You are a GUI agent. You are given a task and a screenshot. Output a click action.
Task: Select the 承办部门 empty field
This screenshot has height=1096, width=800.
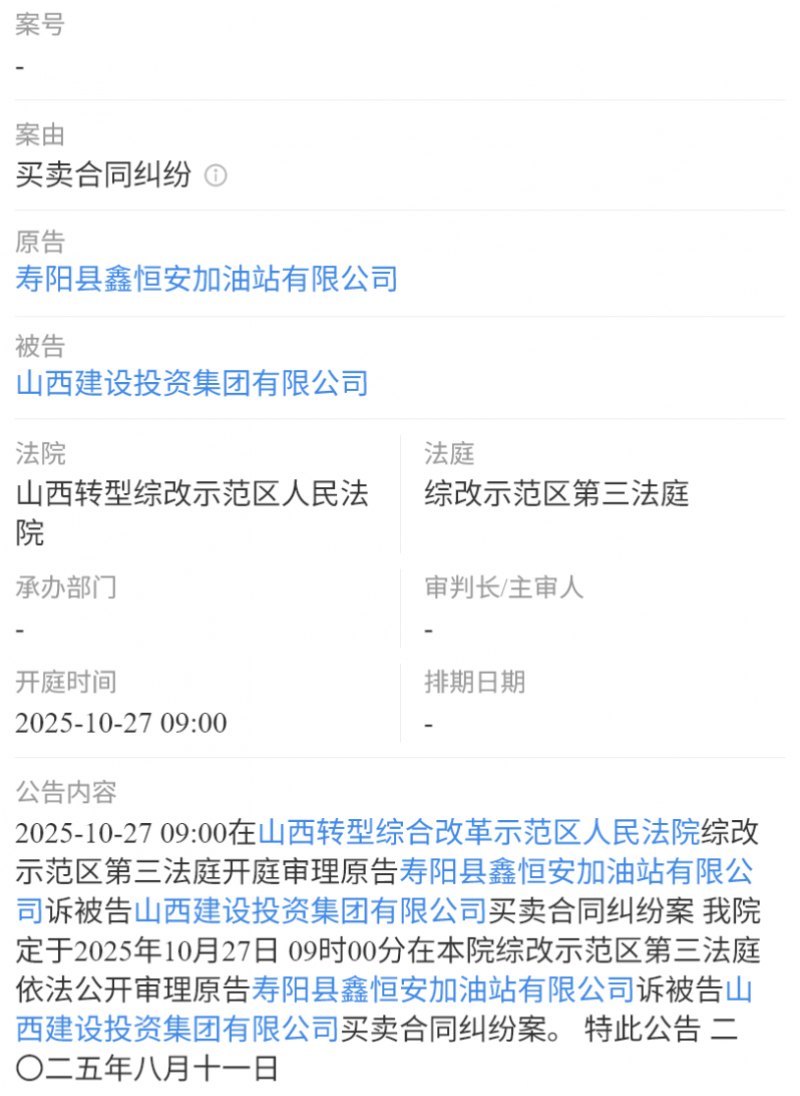[x=18, y=629]
